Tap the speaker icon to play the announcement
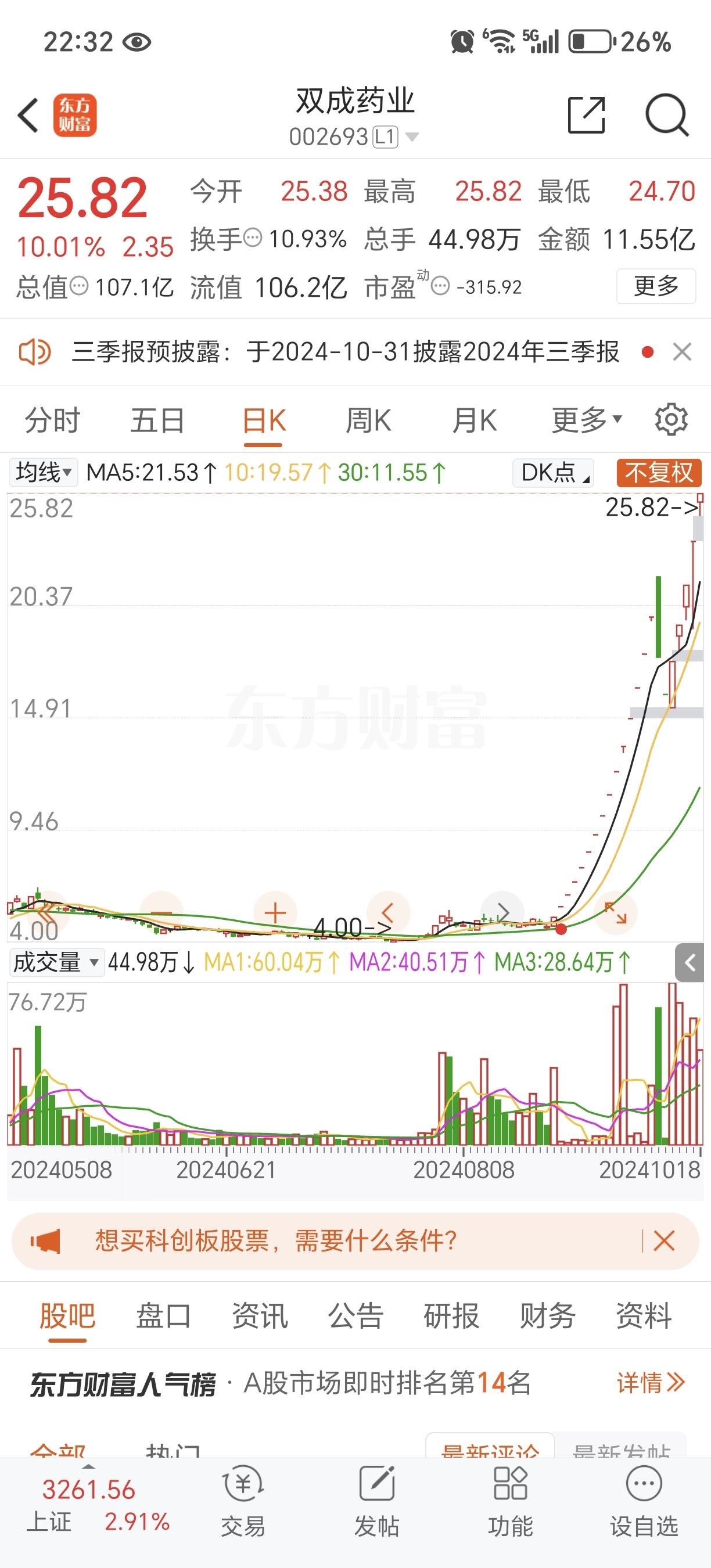The image size is (711, 1568). pos(37,352)
